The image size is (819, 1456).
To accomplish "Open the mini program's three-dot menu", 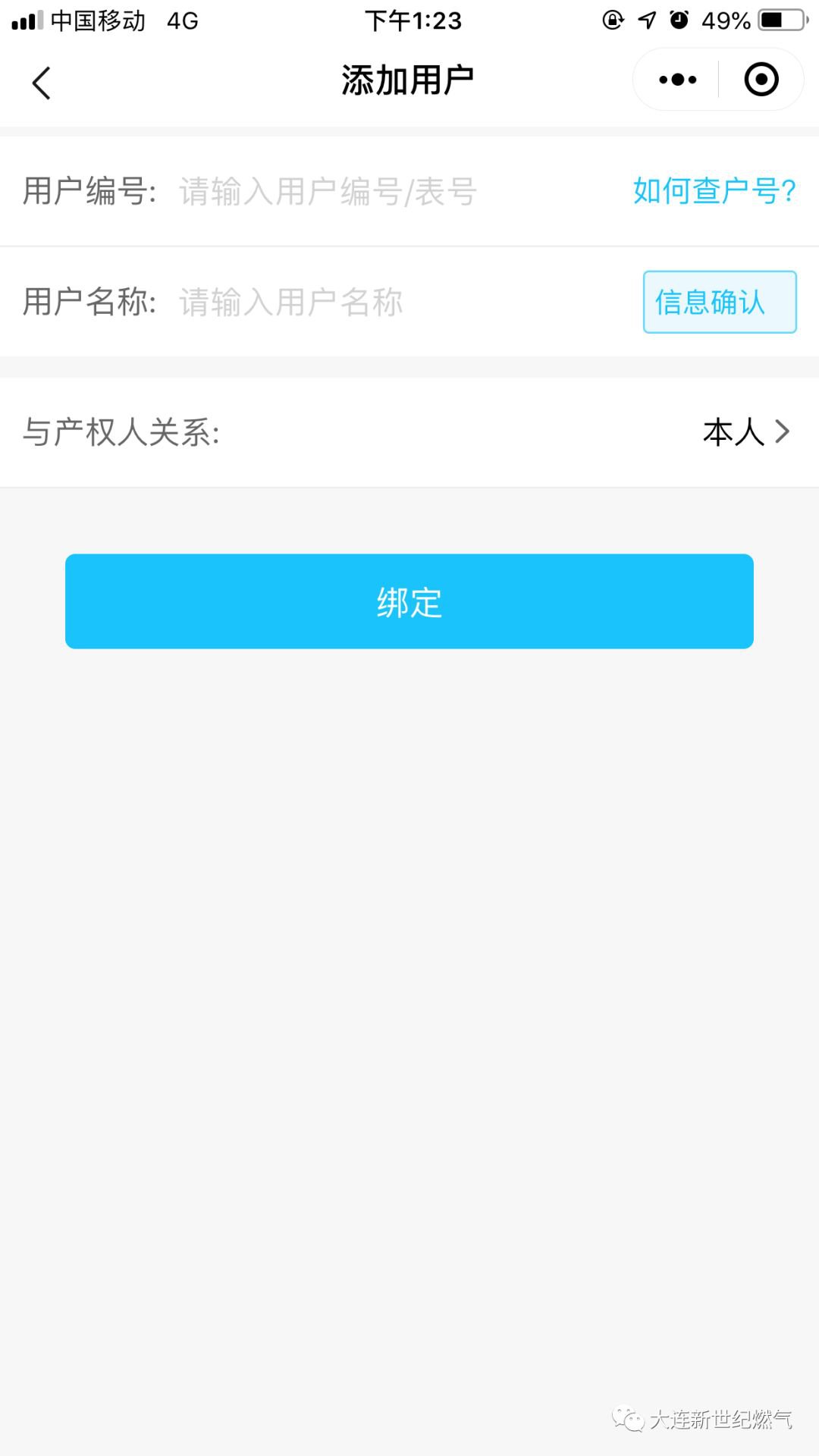I will (x=677, y=80).
